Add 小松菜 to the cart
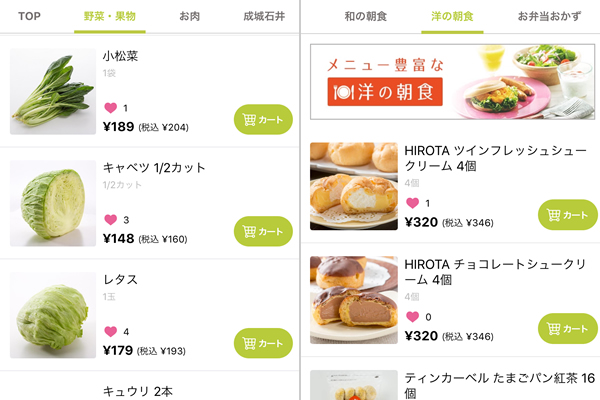The width and height of the screenshot is (600, 400). (263, 120)
